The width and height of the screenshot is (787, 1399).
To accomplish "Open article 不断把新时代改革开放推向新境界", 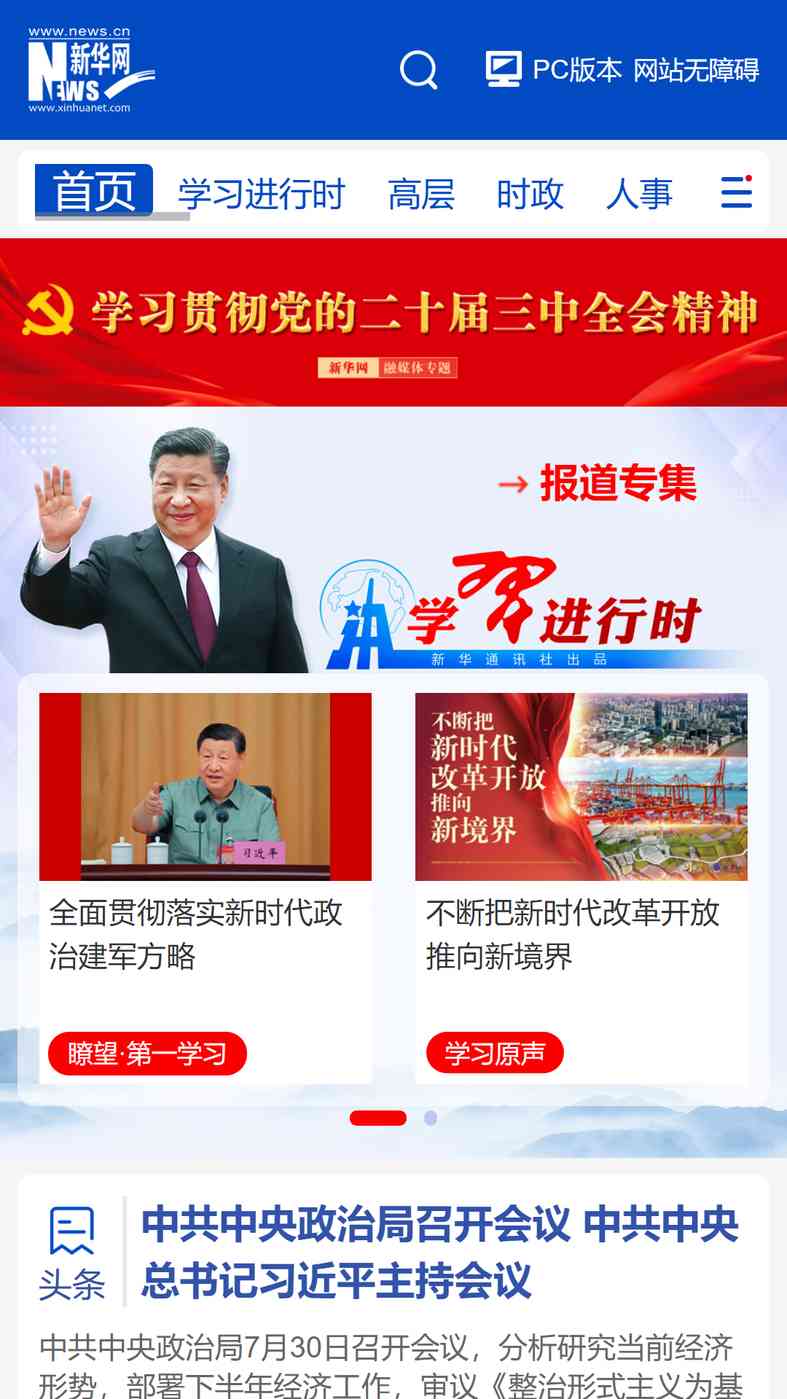I will (573, 934).
